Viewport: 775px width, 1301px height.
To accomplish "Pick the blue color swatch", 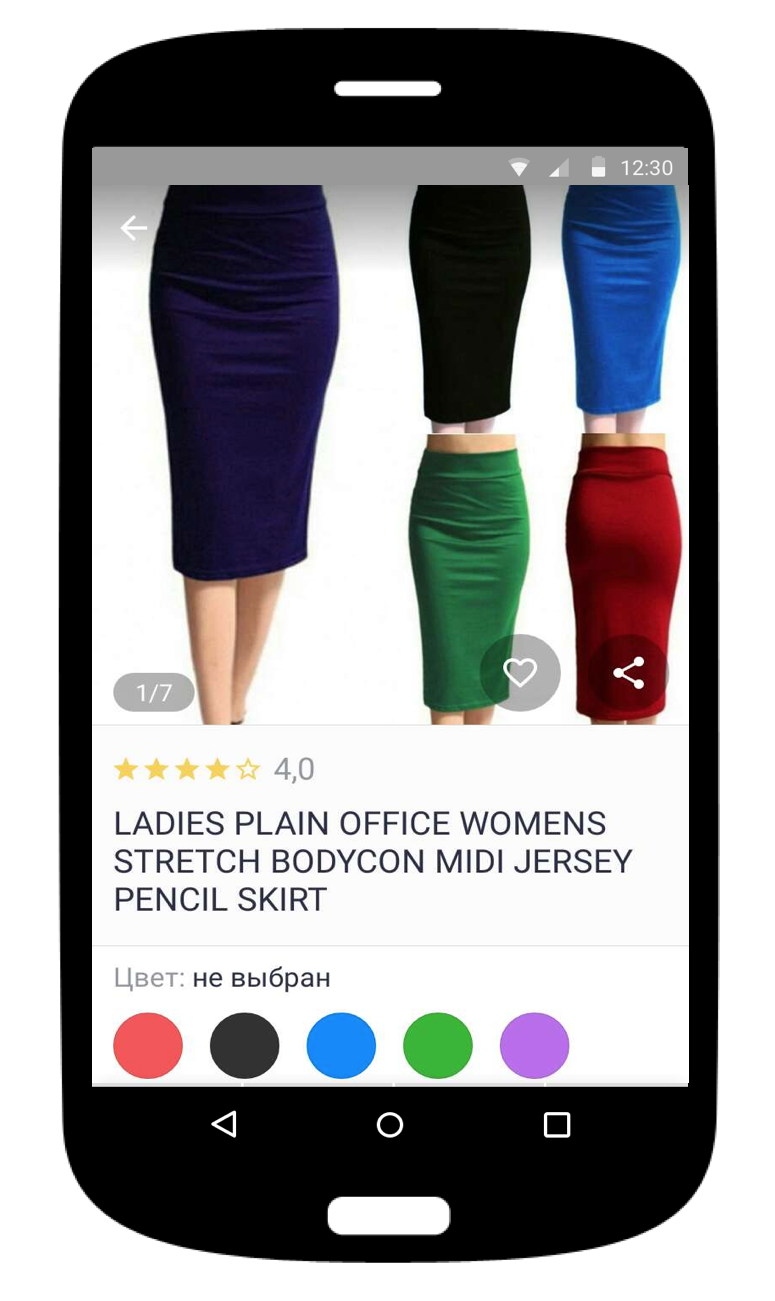I will coord(341,1046).
